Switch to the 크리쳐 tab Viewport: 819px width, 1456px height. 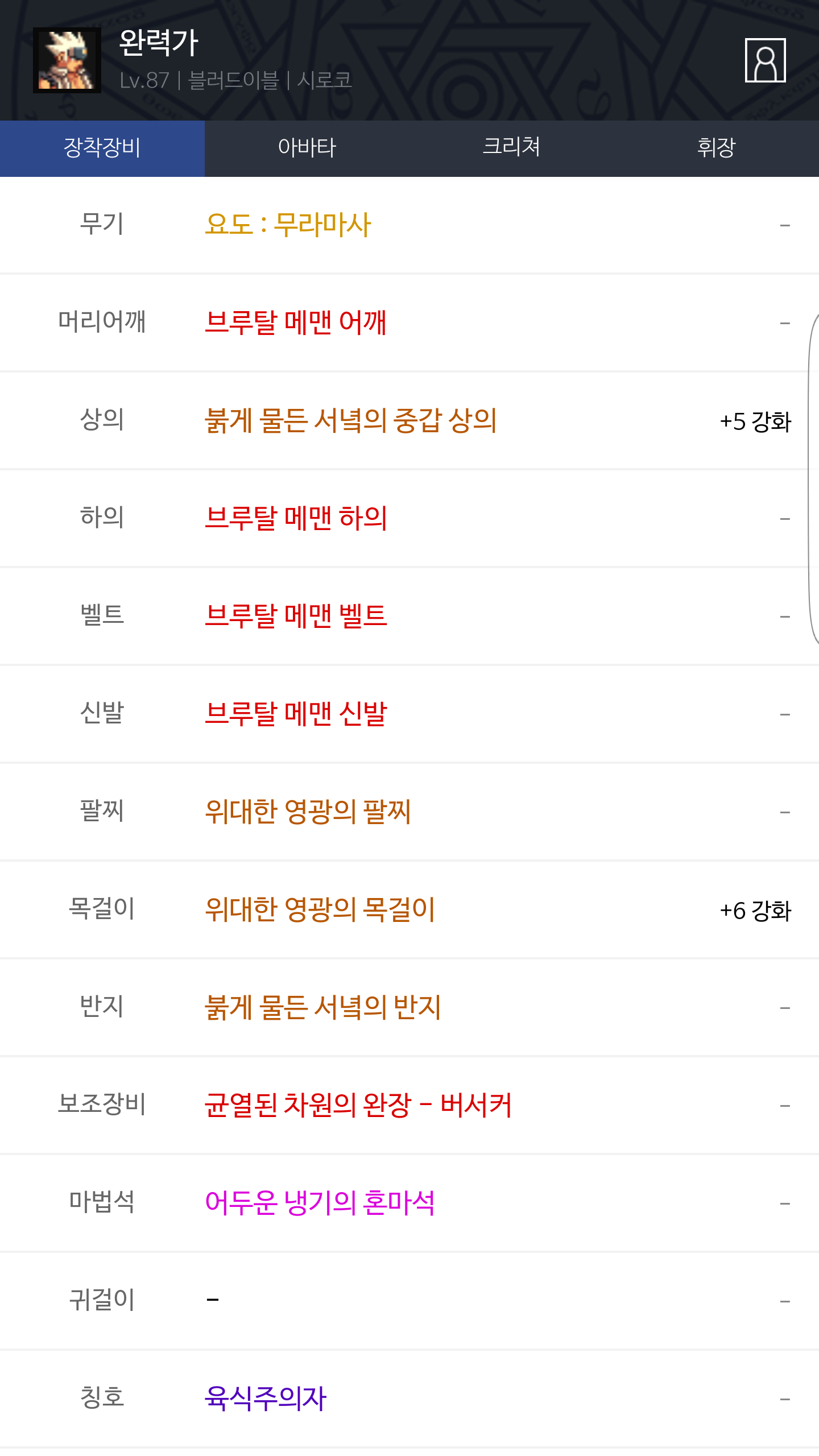coord(511,148)
